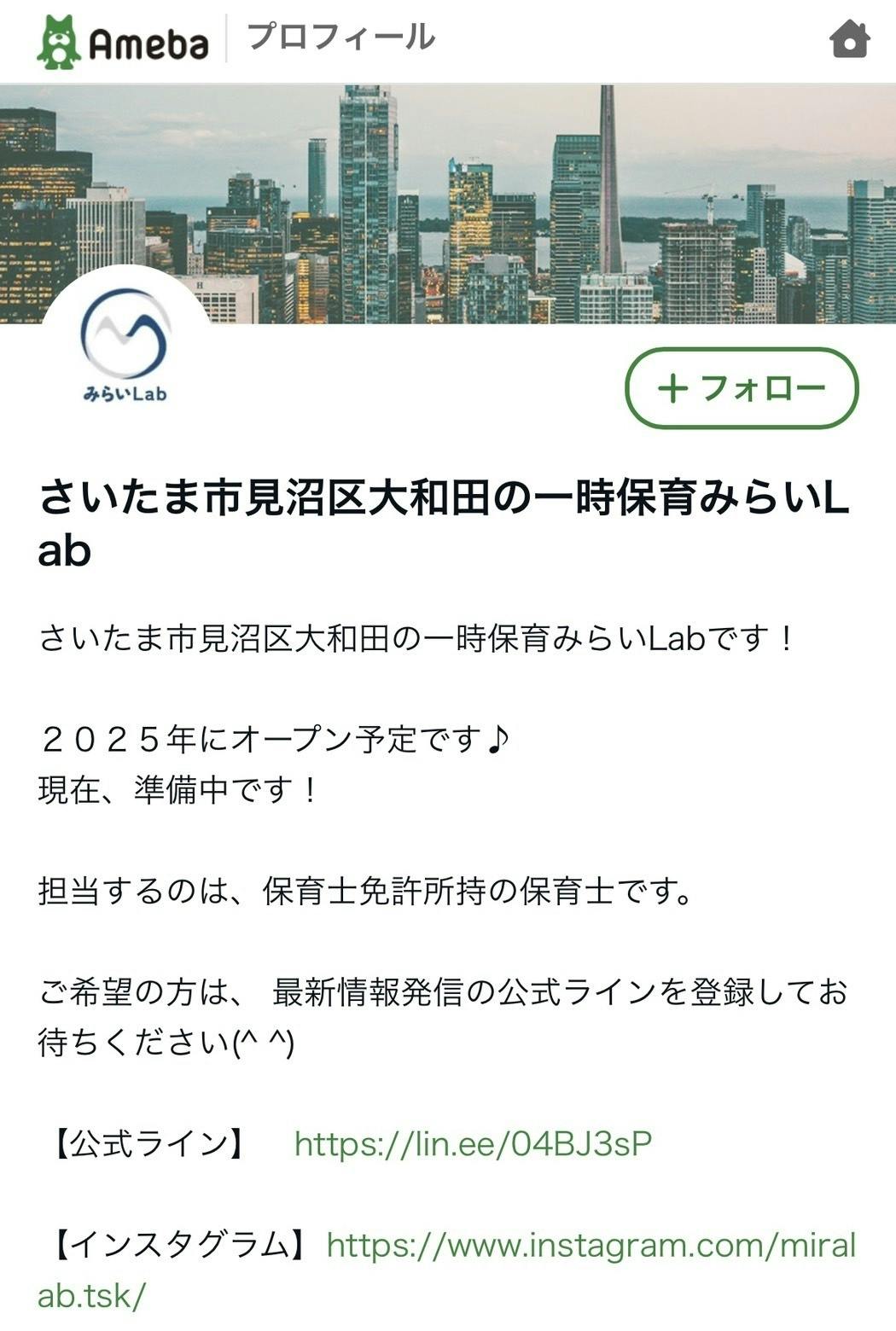The image size is (896, 1331).
Task: Open the Instagram link for miralab.tsk
Action: point(591,1246)
